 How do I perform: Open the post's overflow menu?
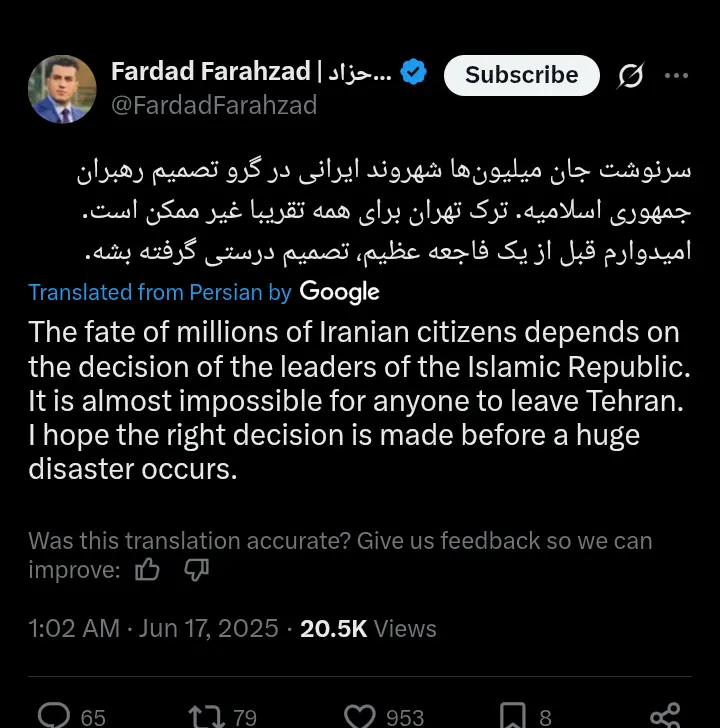677,76
